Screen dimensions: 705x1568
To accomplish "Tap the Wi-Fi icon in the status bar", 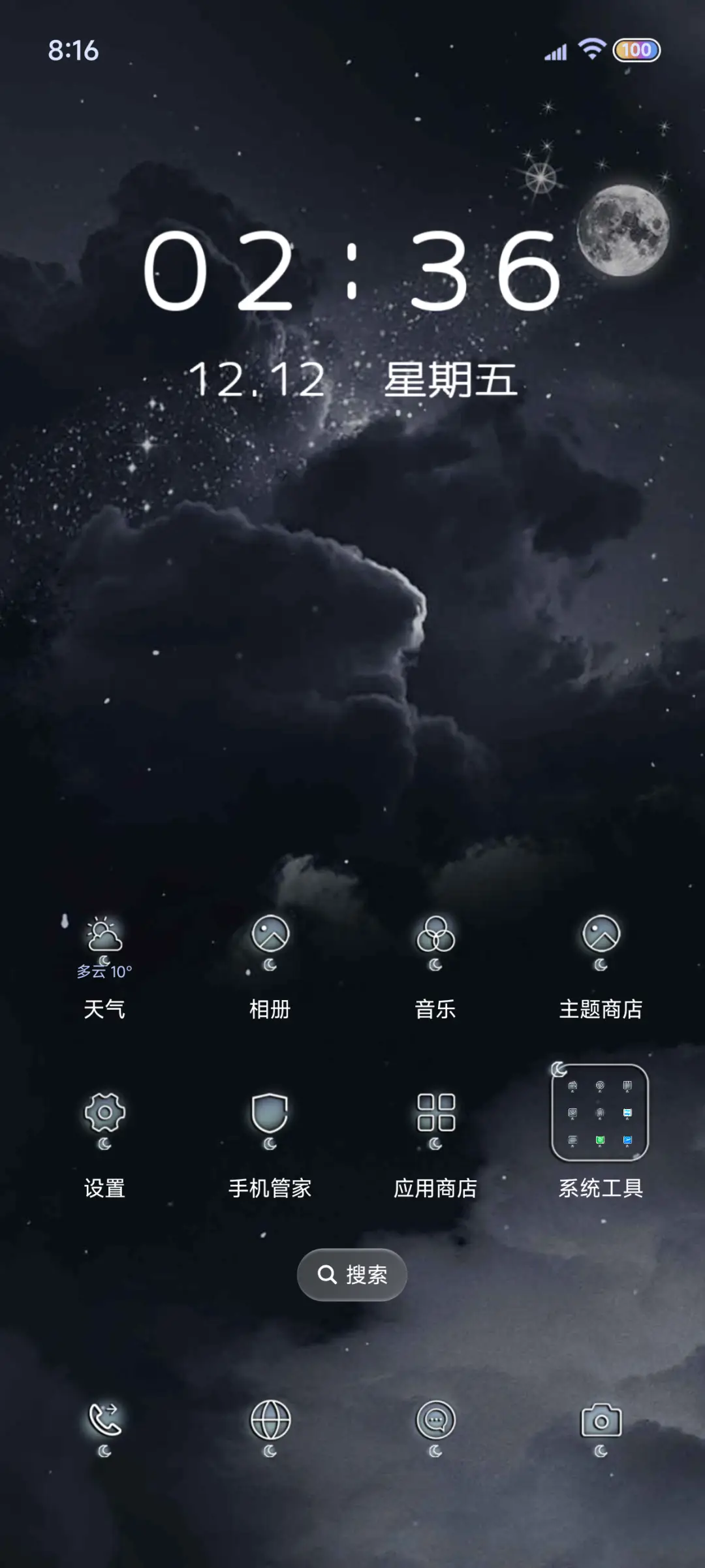I will 591,51.
